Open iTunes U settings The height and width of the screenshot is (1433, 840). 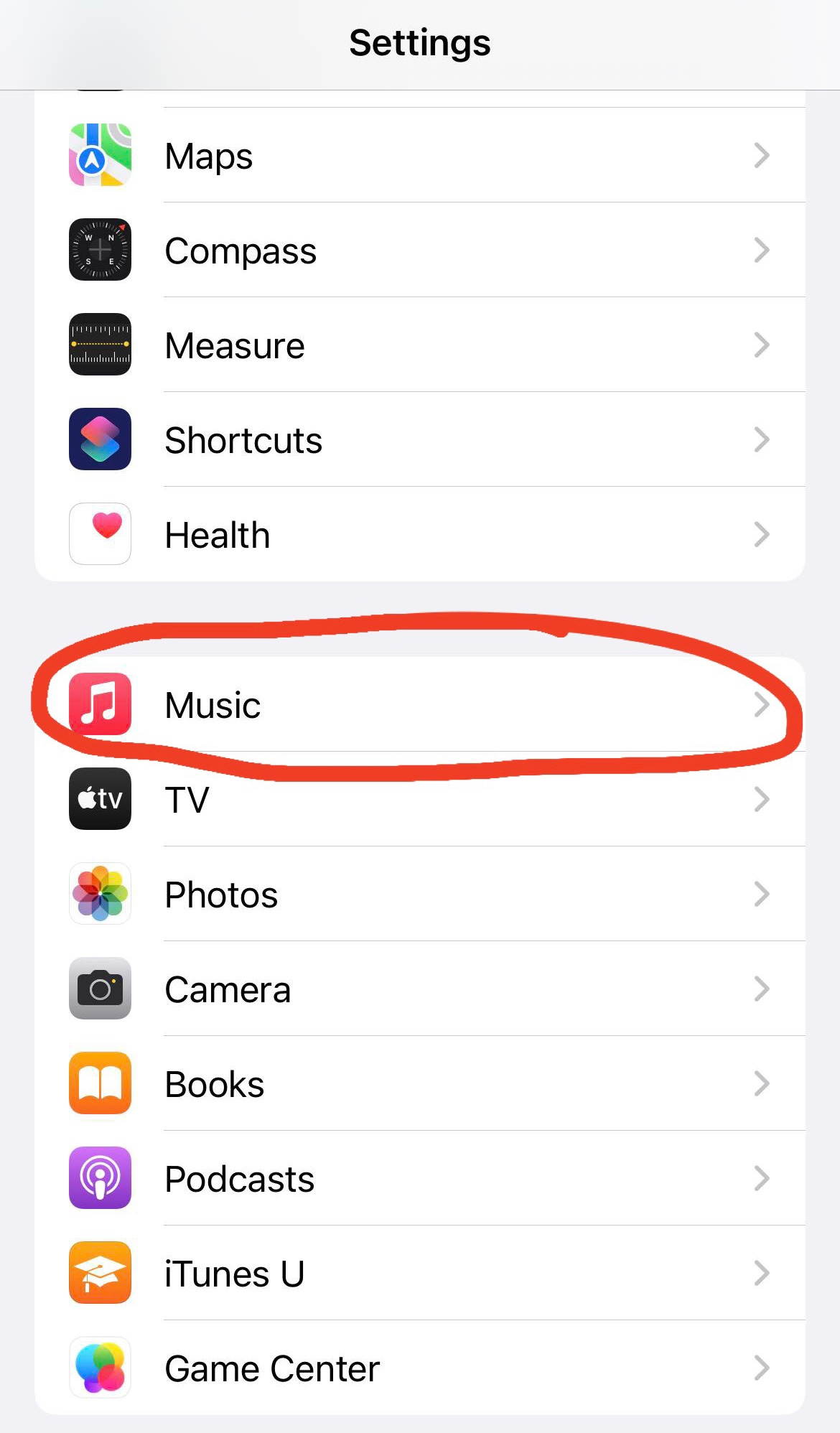point(420,1273)
